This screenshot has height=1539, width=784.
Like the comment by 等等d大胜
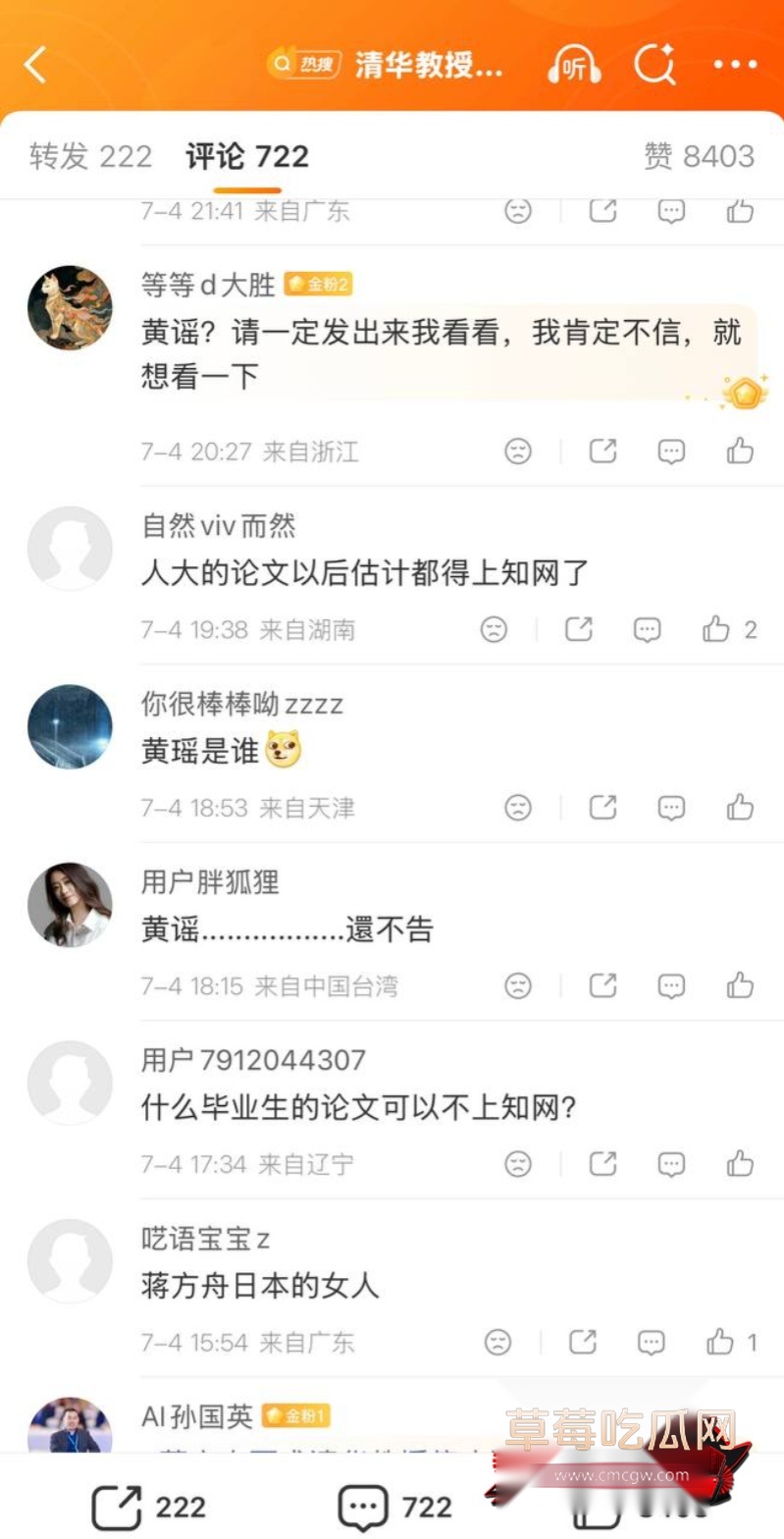740,451
